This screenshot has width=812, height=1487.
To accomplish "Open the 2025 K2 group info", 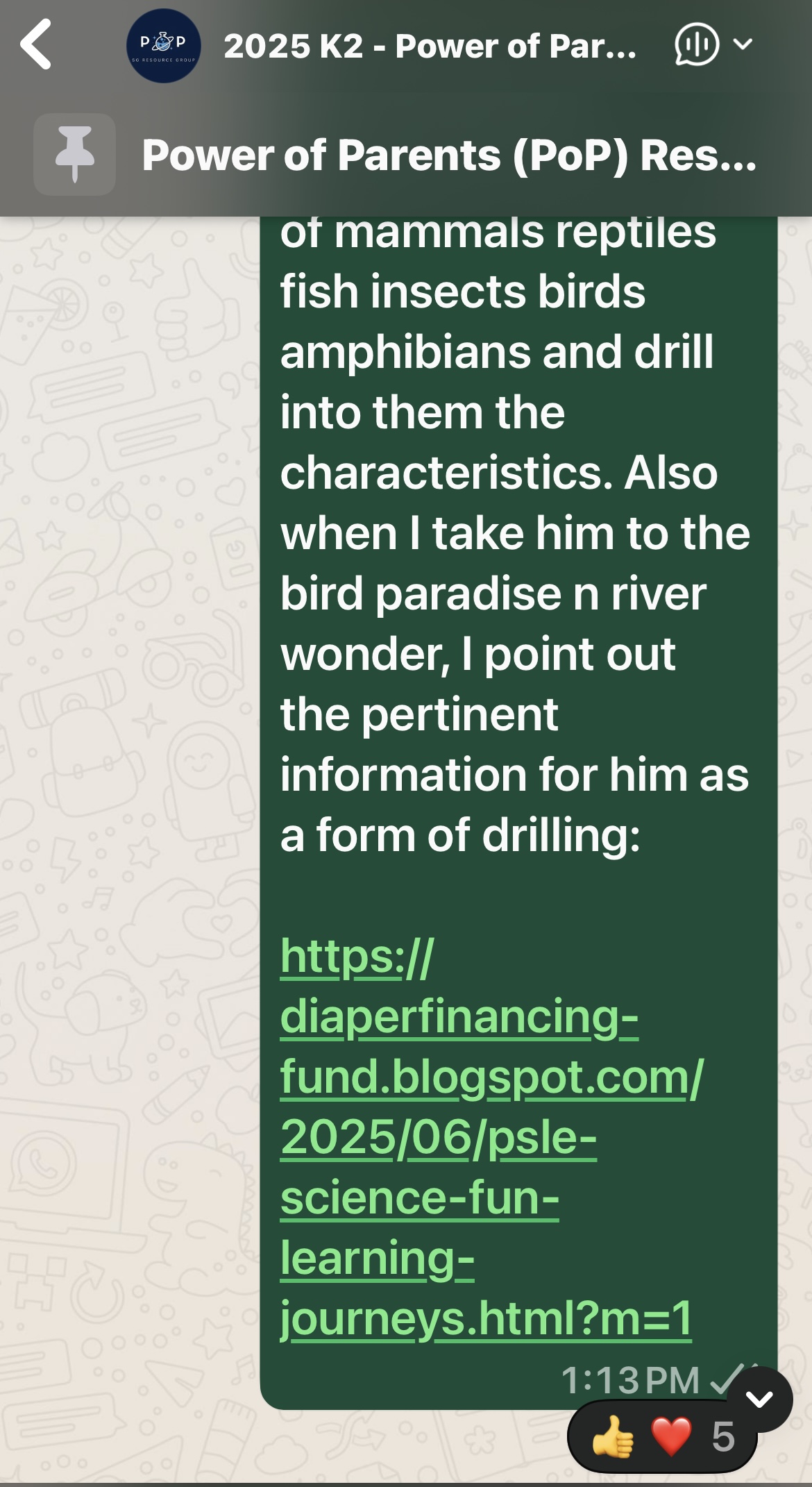I will (x=429, y=47).
